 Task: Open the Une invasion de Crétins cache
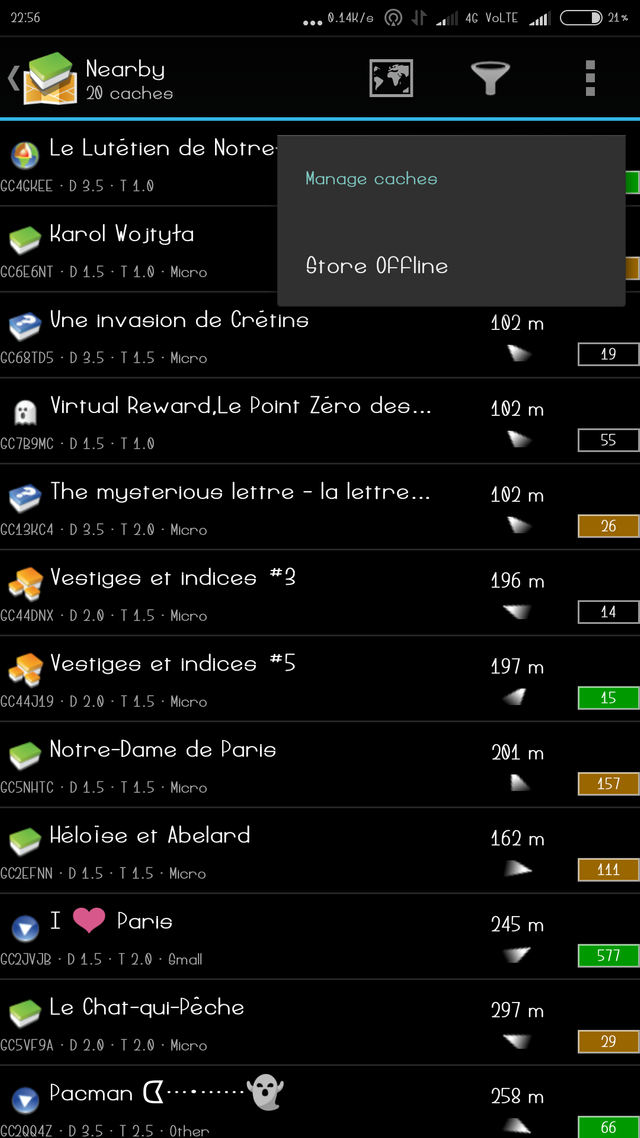(320, 336)
